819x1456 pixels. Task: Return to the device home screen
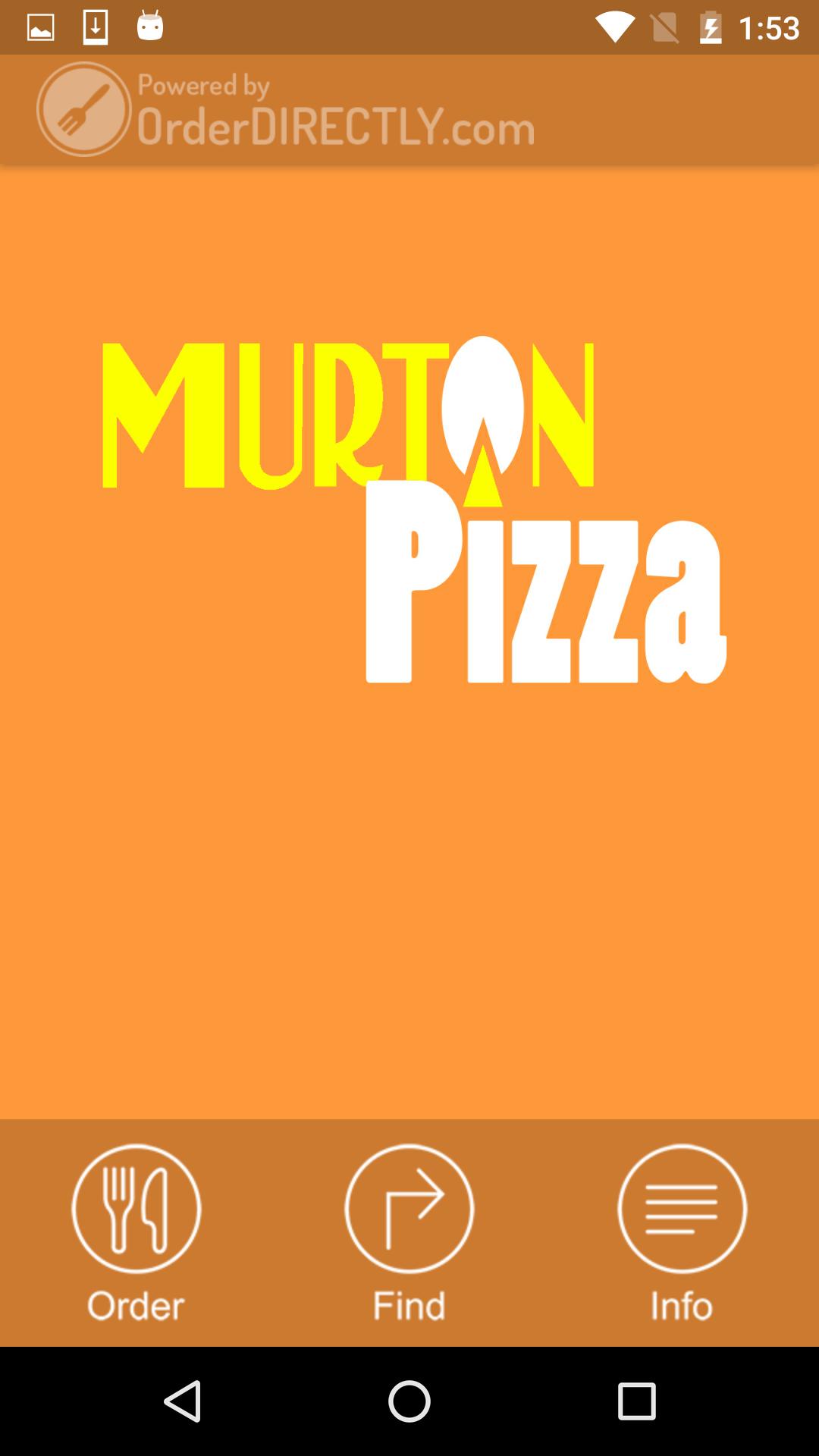tap(409, 1401)
